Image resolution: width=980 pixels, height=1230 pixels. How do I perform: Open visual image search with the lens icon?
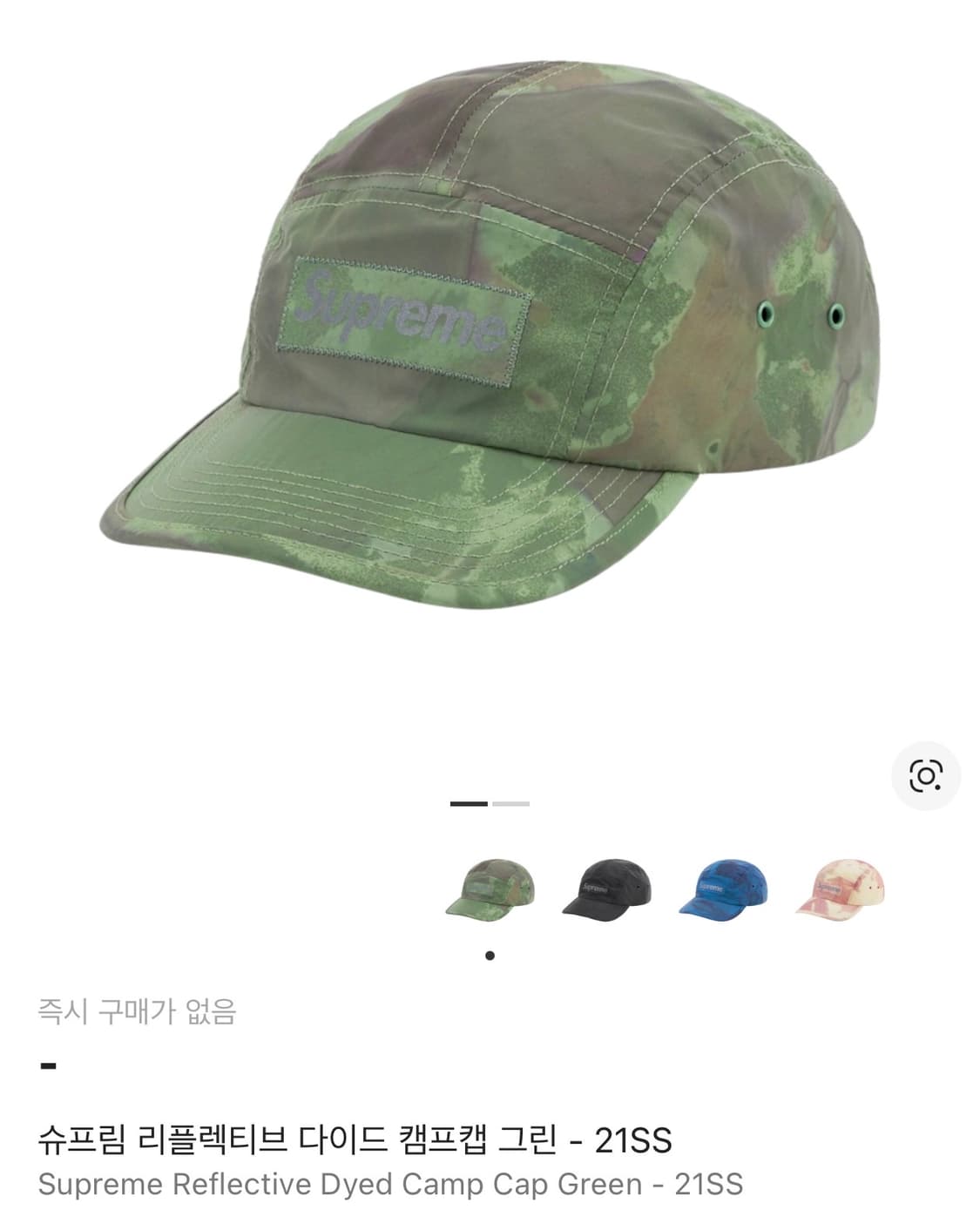pos(926,774)
